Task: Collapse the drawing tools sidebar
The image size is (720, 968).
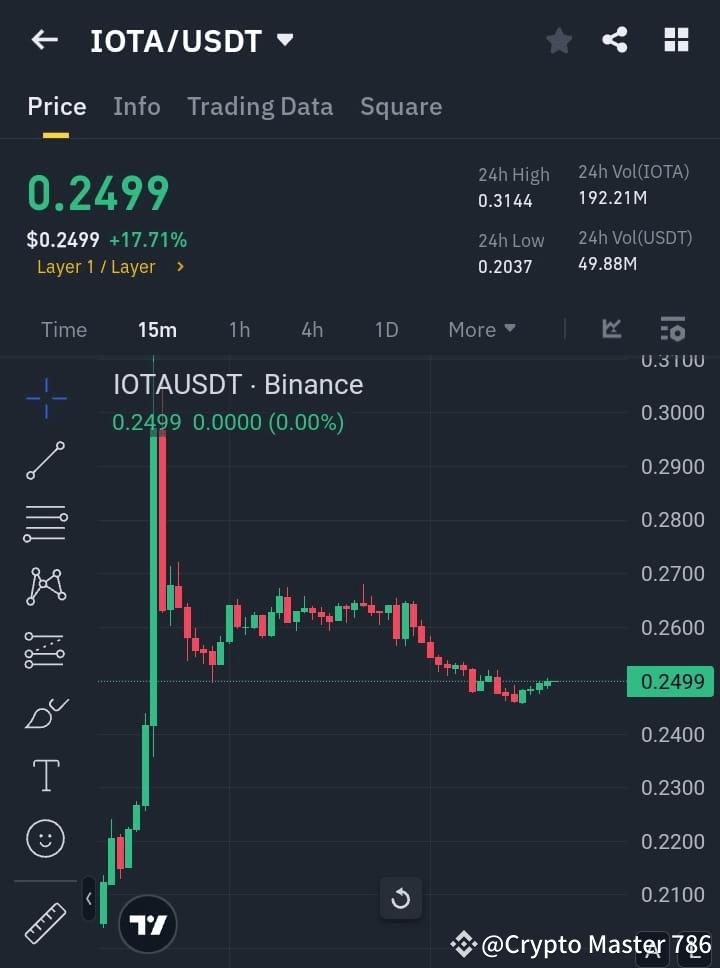Action: pyautogui.click(x=89, y=898)
